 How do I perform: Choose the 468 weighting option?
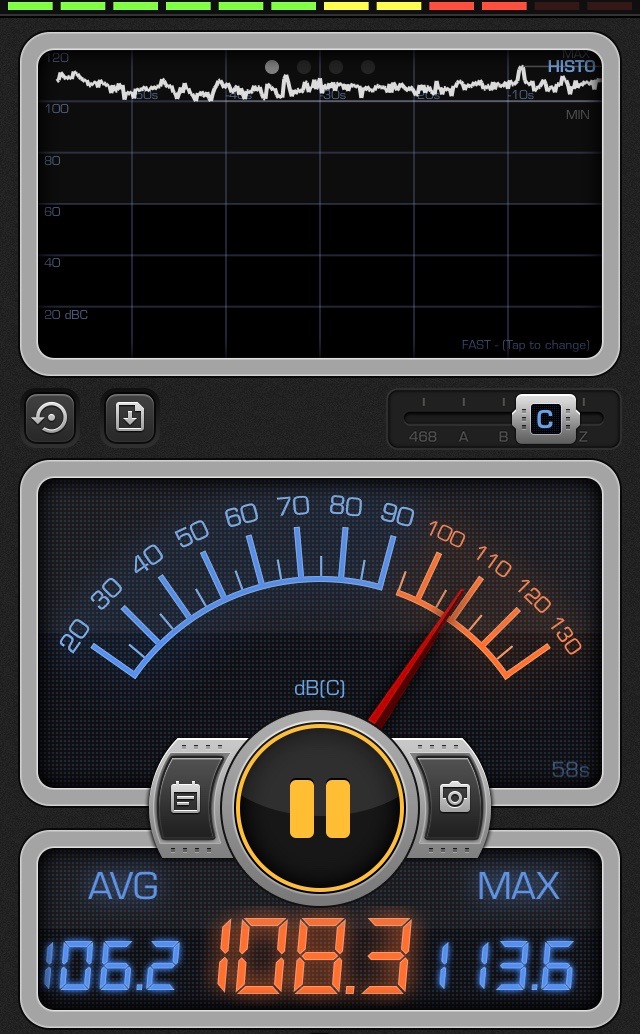[x=423, y=436]
